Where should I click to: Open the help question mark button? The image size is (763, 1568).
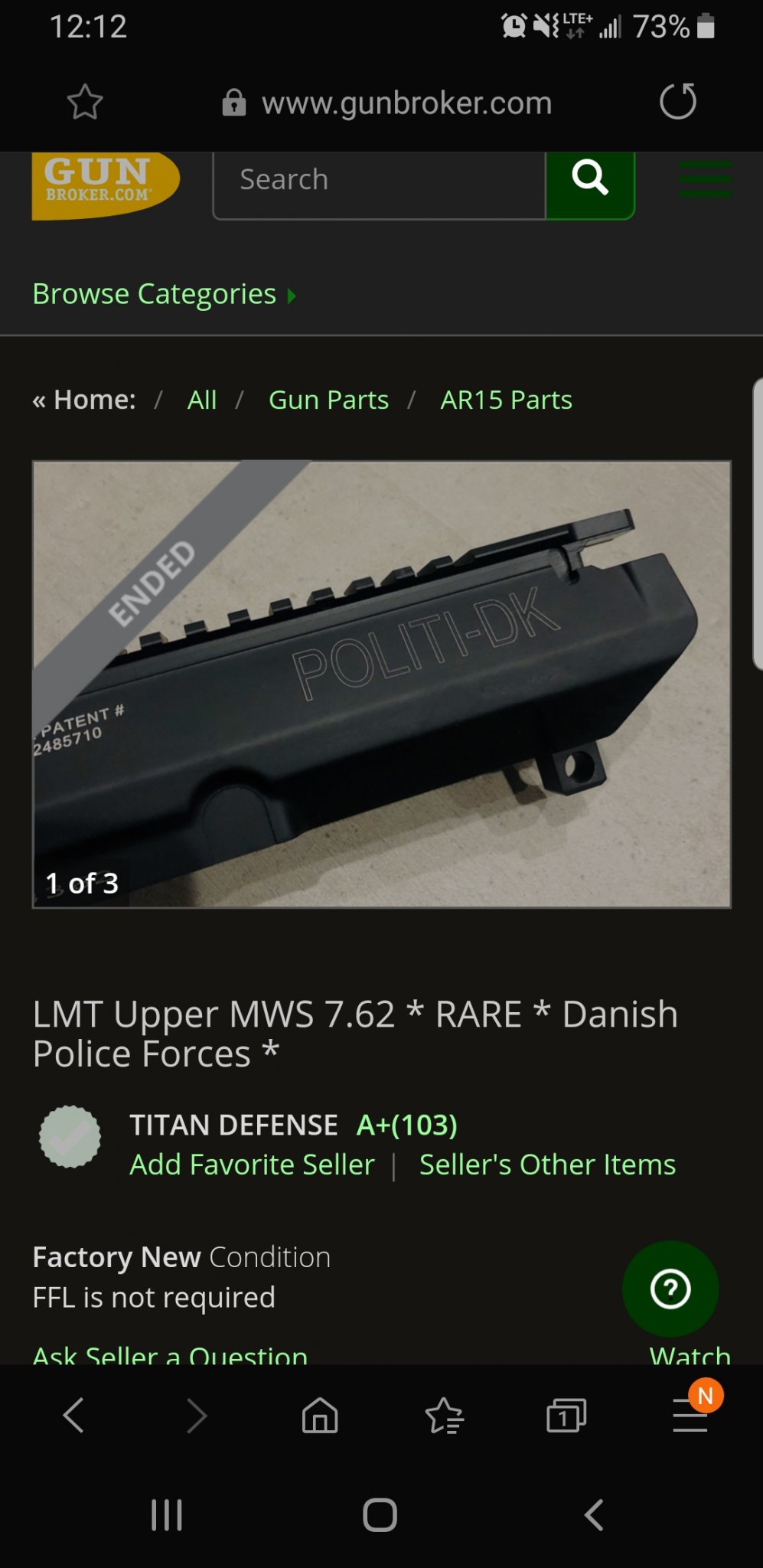(x=670, y=1289)
